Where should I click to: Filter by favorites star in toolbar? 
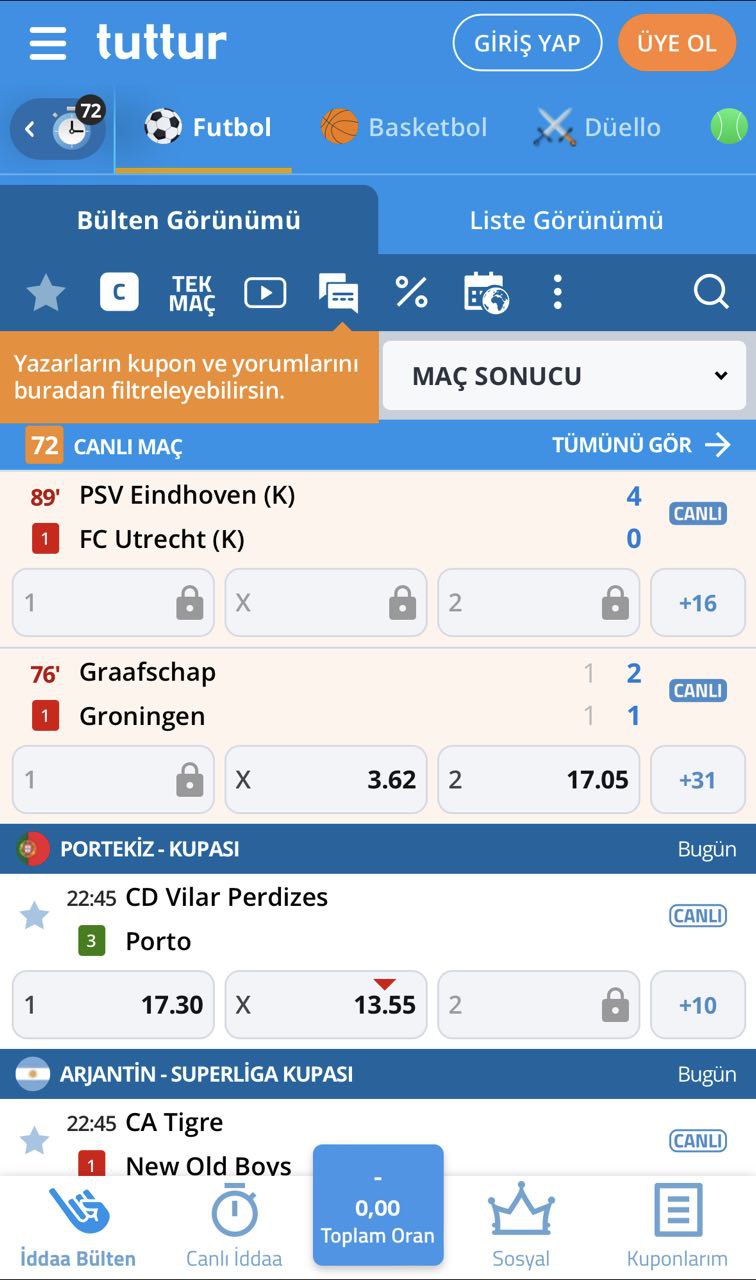[x=45, y=293]
